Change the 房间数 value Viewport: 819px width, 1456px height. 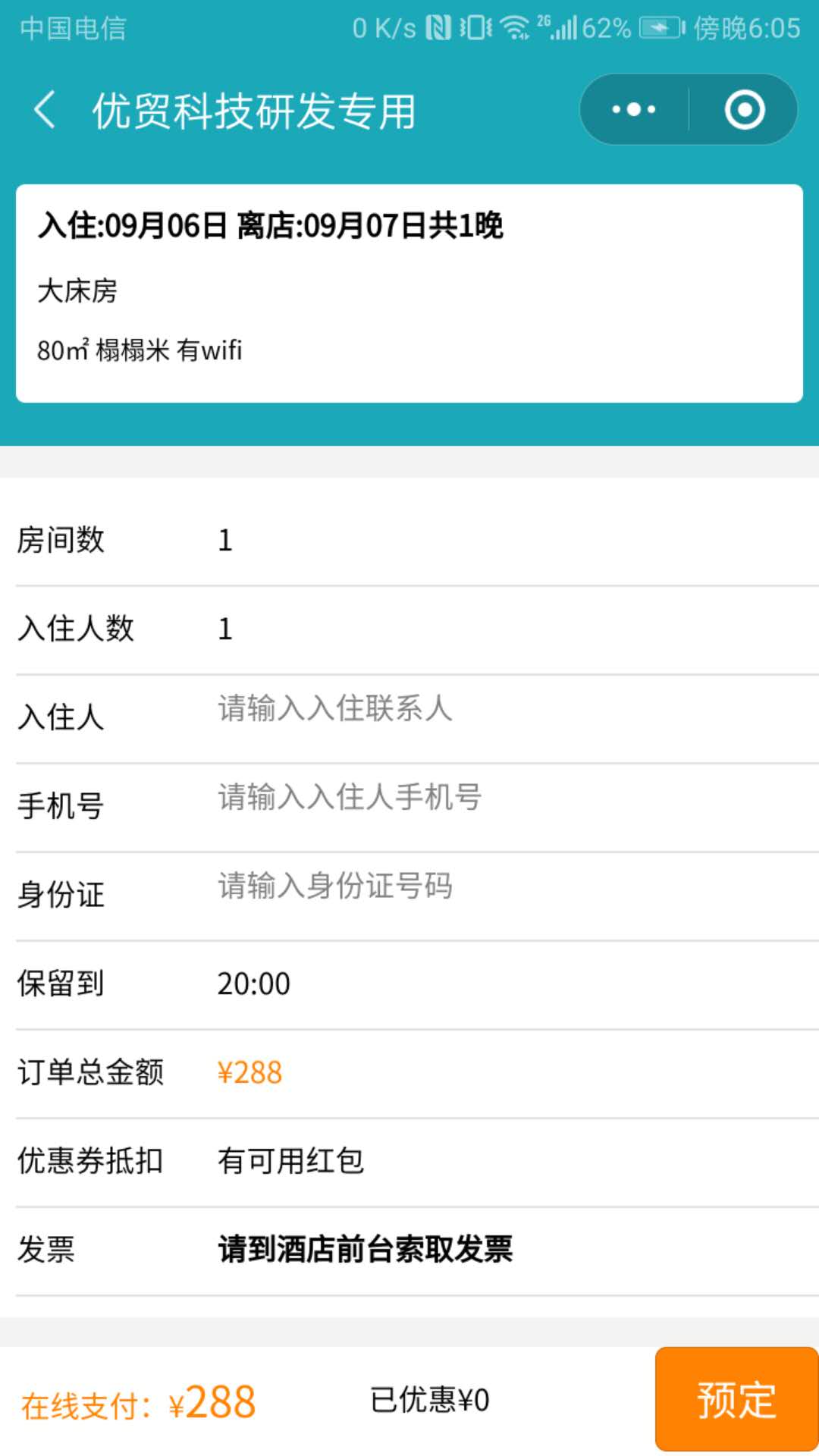(225, 541)
